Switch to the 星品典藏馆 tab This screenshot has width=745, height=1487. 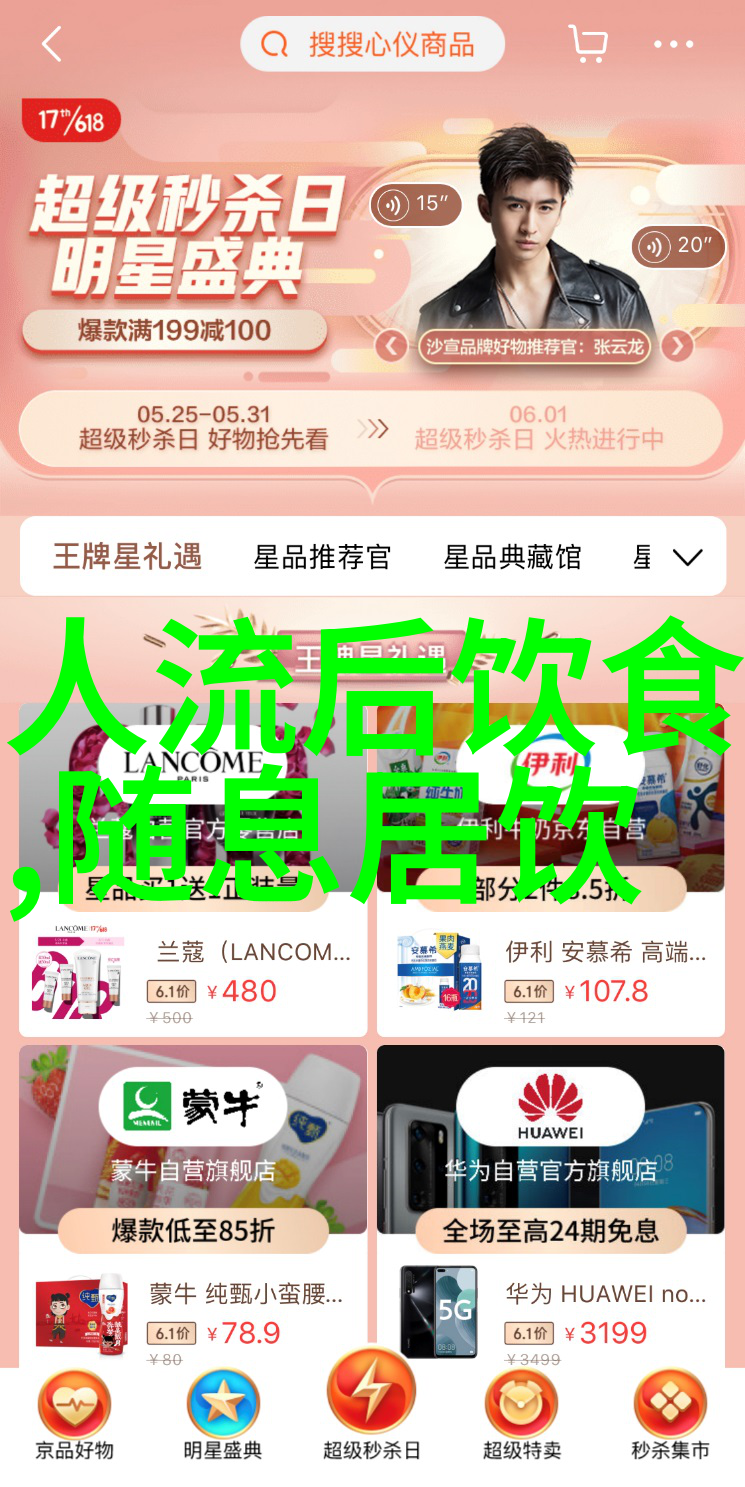coord(512,557)
